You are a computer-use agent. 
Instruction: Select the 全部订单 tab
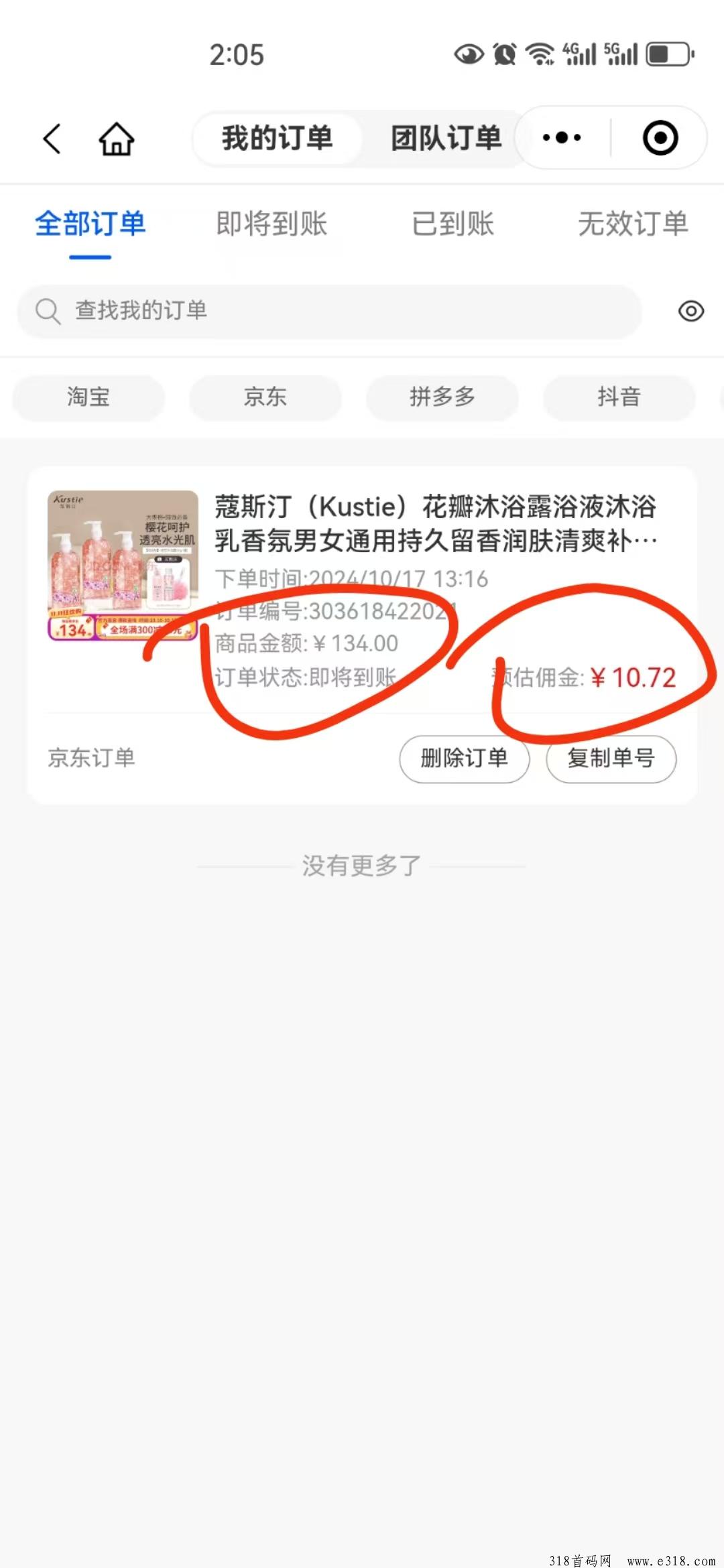click(x=90, y=224)
